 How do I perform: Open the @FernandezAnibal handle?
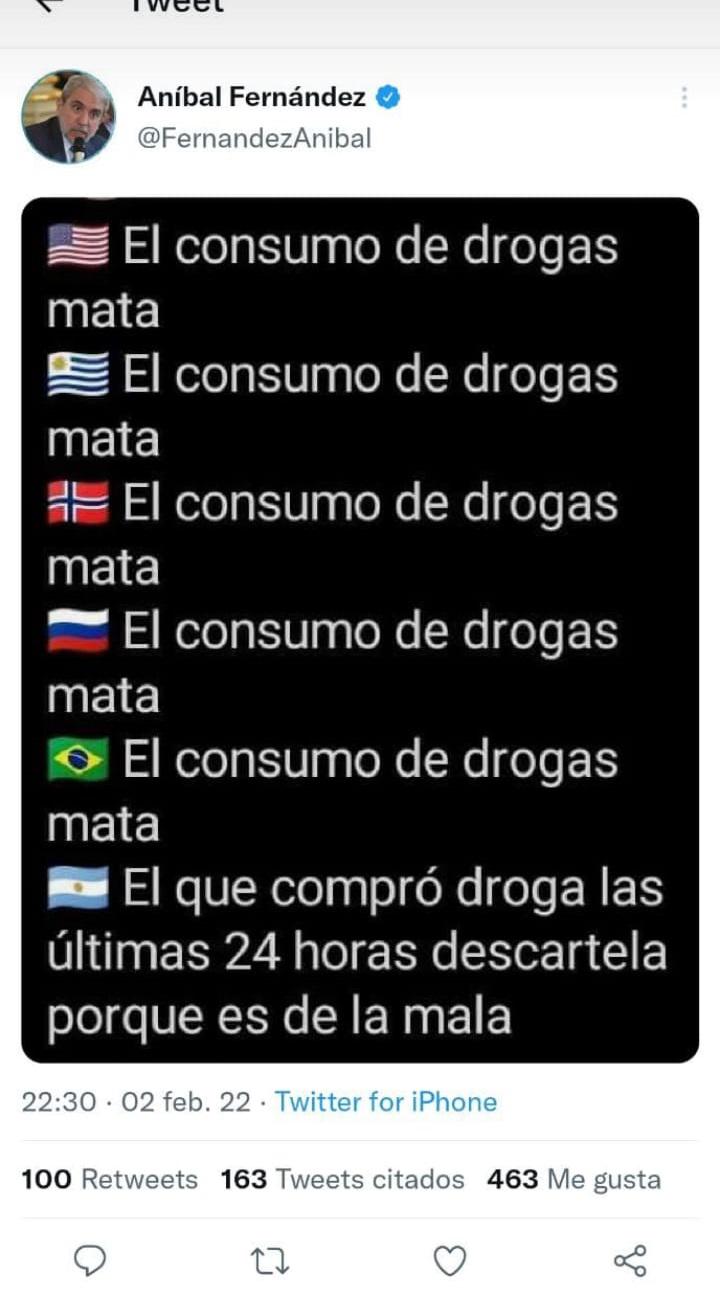click(254, 138)
